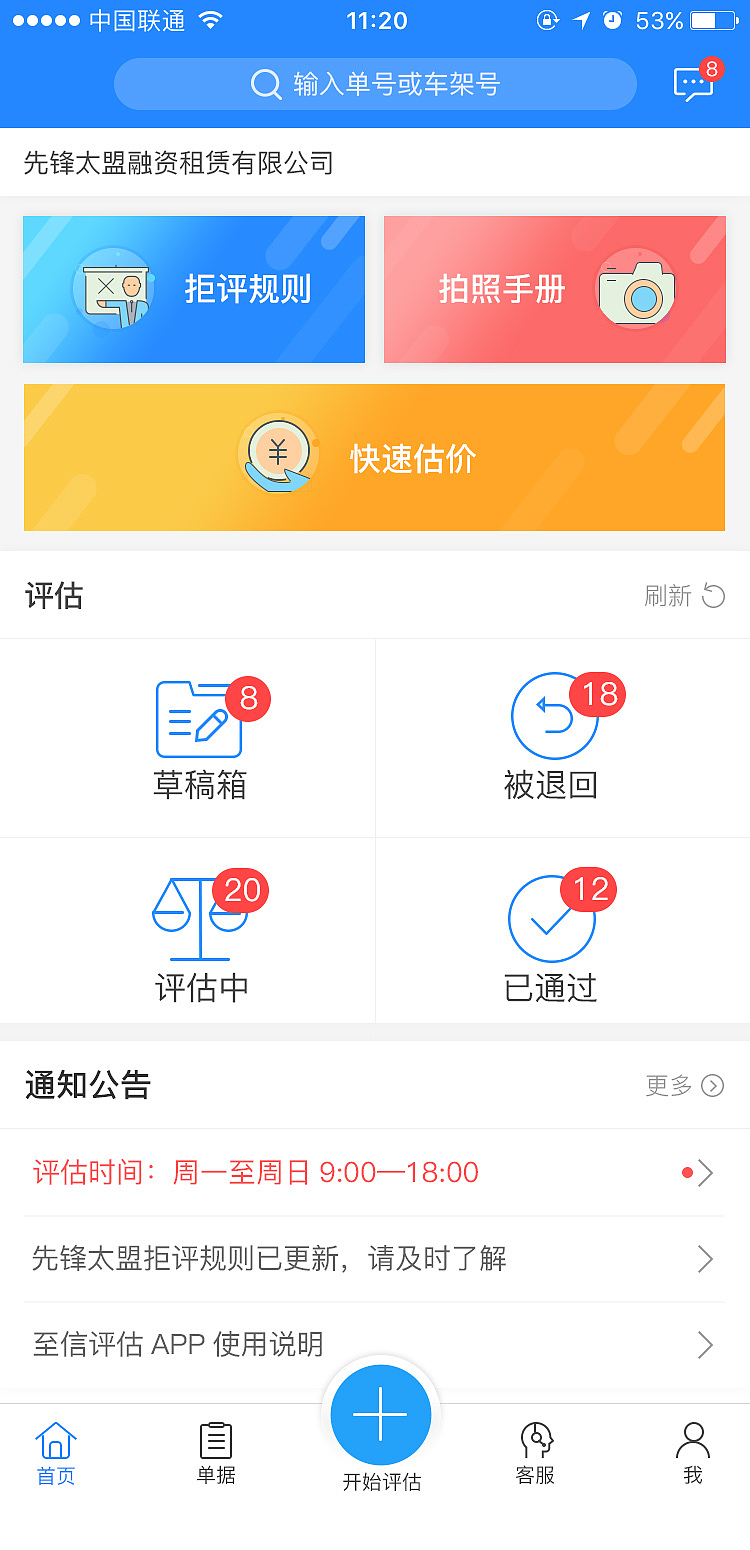Open 快速估价 quick valuation banner
750x1550 pixels.
click(375, 457)
